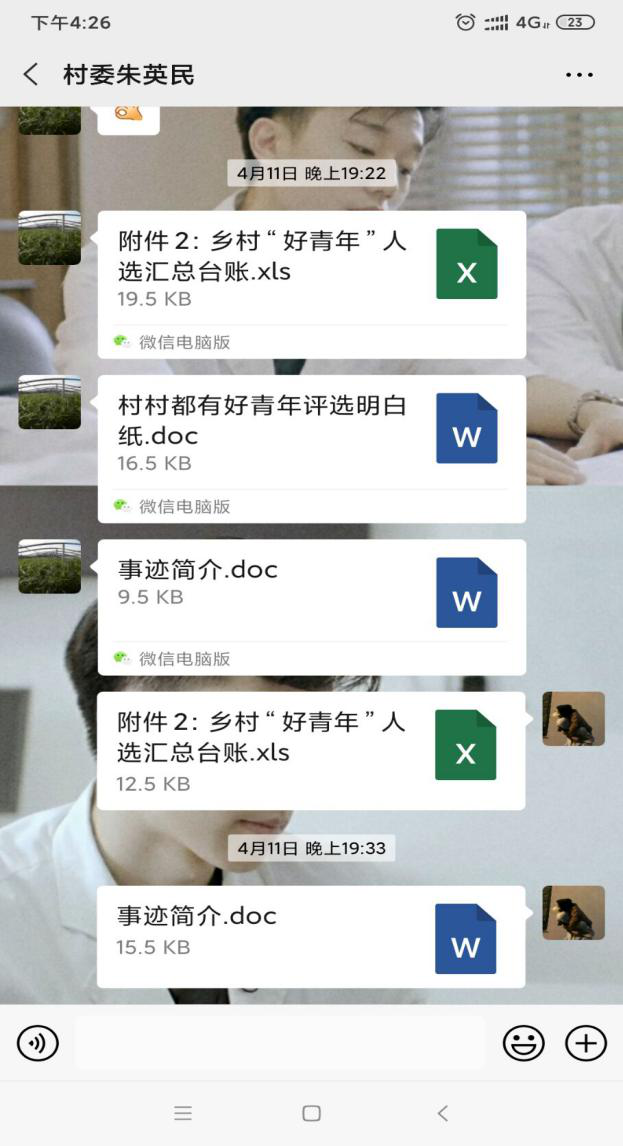Open the emoji sticker panel
This screenshot has height=1146, width=623.
tap(523, 1044)
